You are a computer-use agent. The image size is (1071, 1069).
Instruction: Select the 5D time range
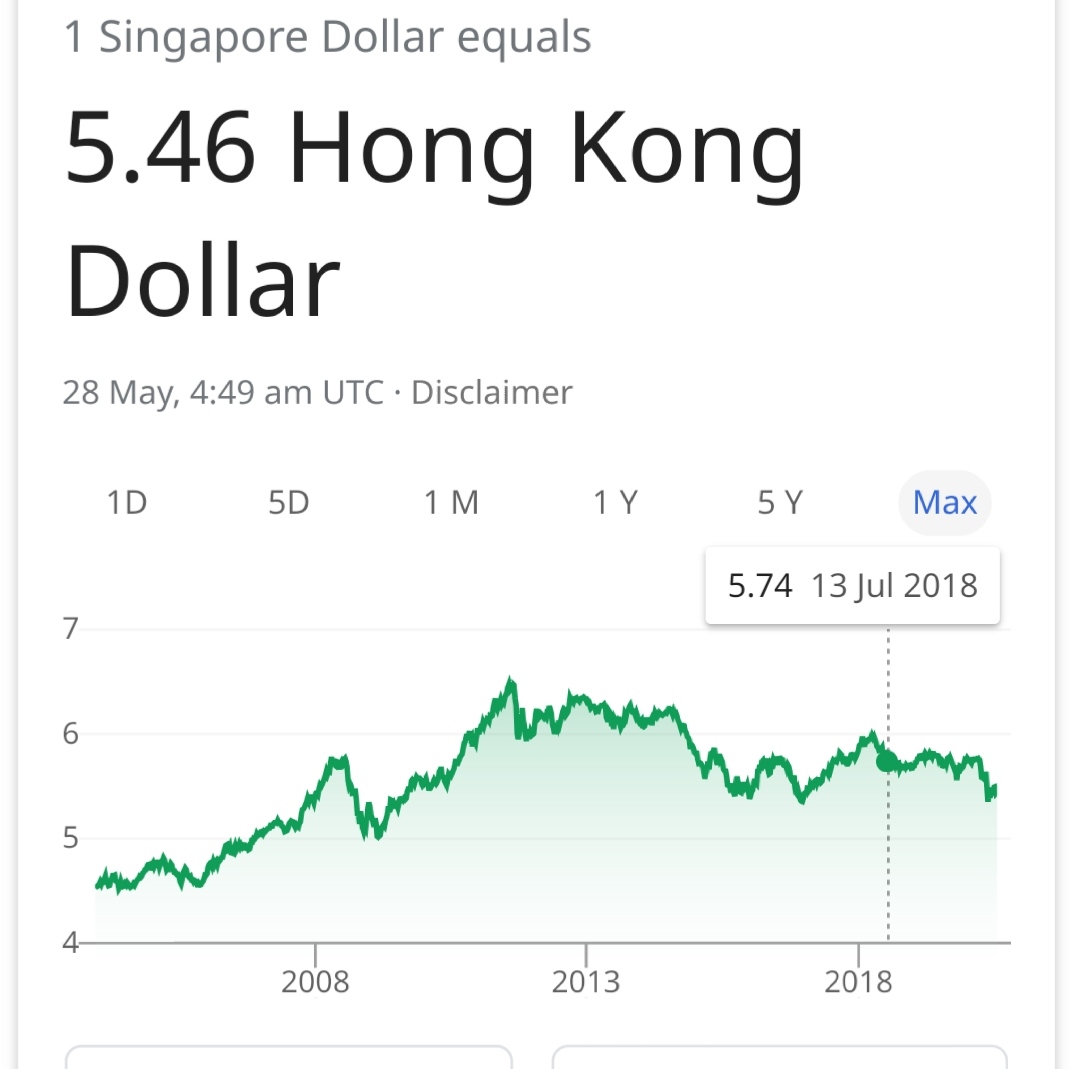click(x=289, y=502)
